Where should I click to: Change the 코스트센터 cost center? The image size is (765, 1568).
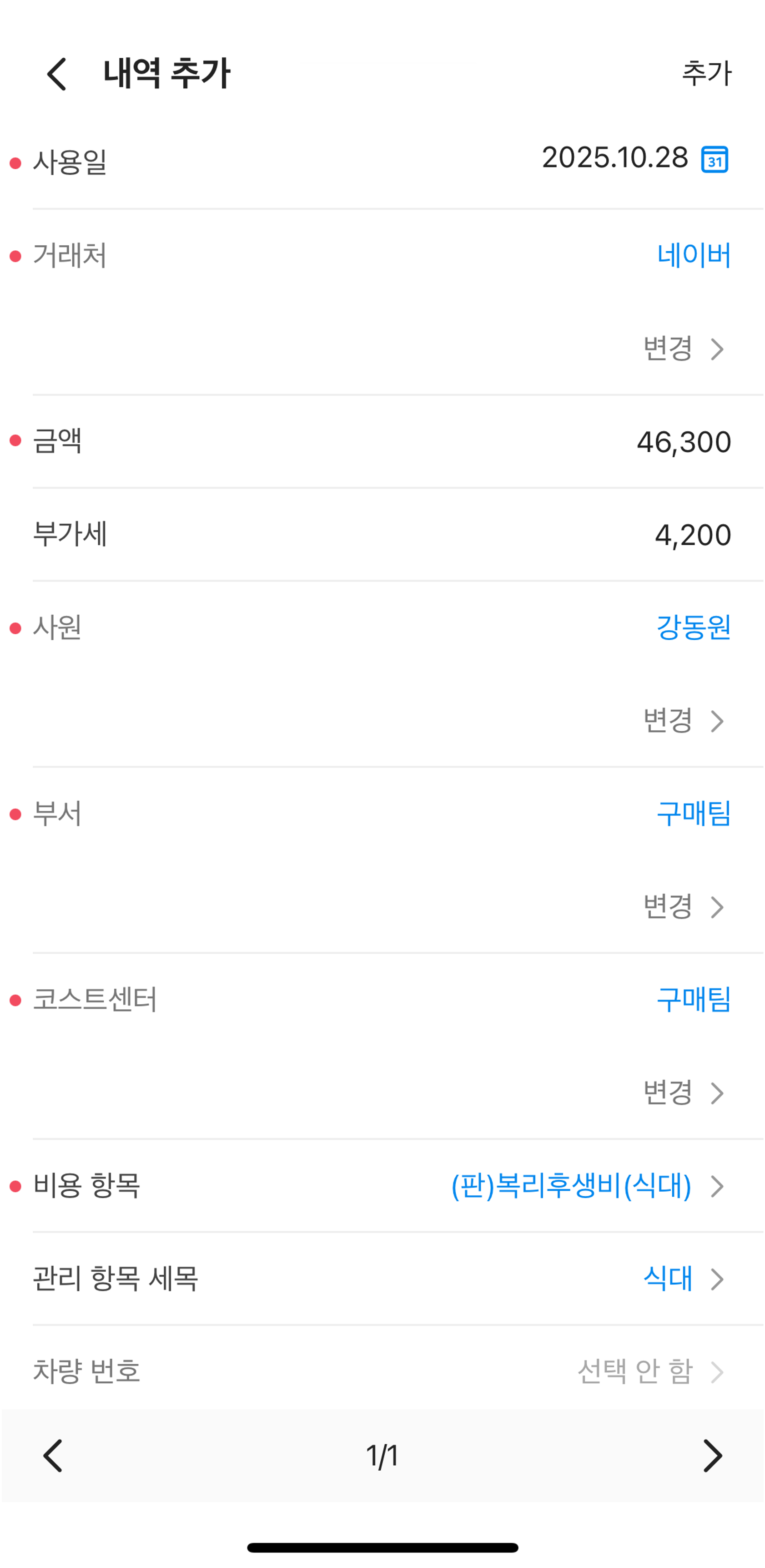(683, 1093)
